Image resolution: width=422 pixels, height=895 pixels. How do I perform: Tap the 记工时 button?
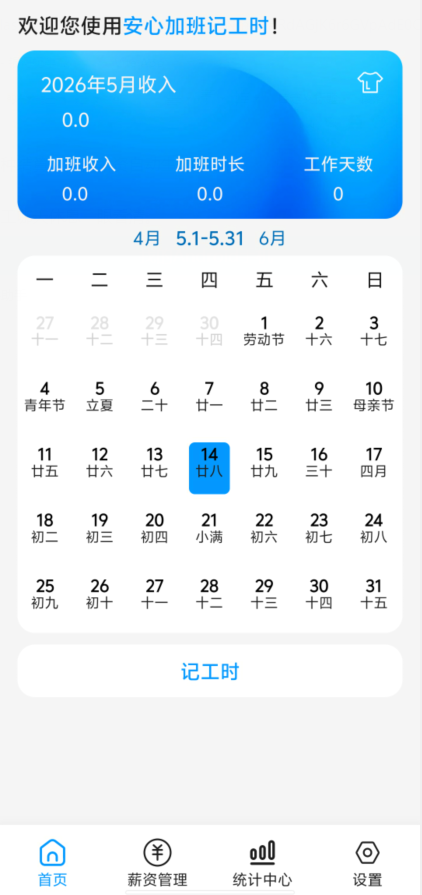click(210, 671)
